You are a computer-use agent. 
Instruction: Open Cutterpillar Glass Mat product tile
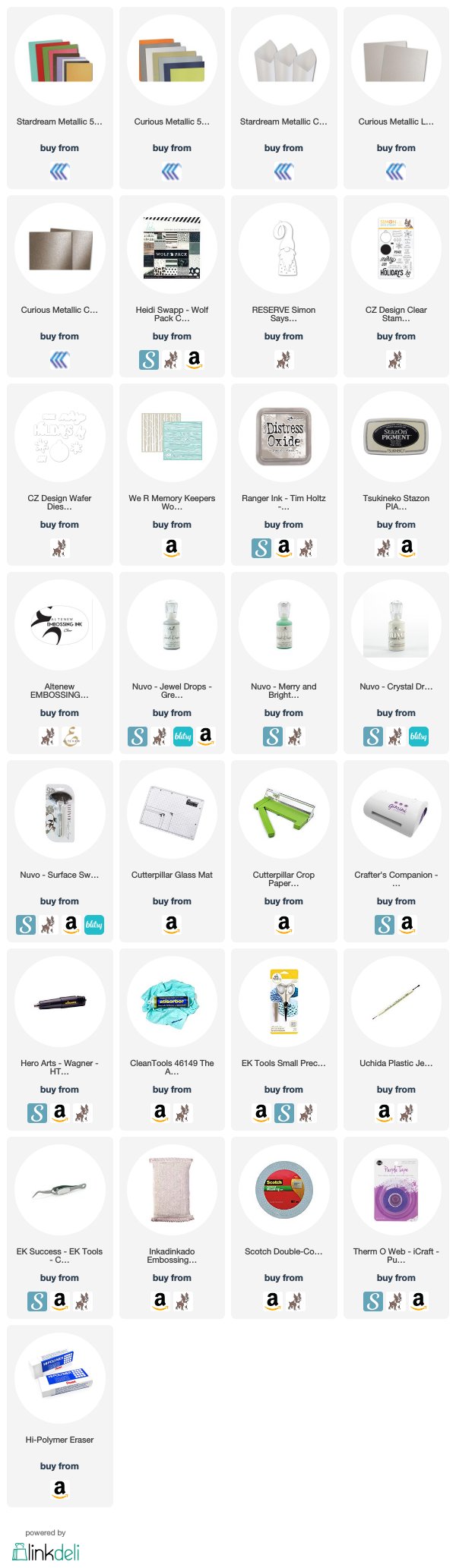pos(172,814)
